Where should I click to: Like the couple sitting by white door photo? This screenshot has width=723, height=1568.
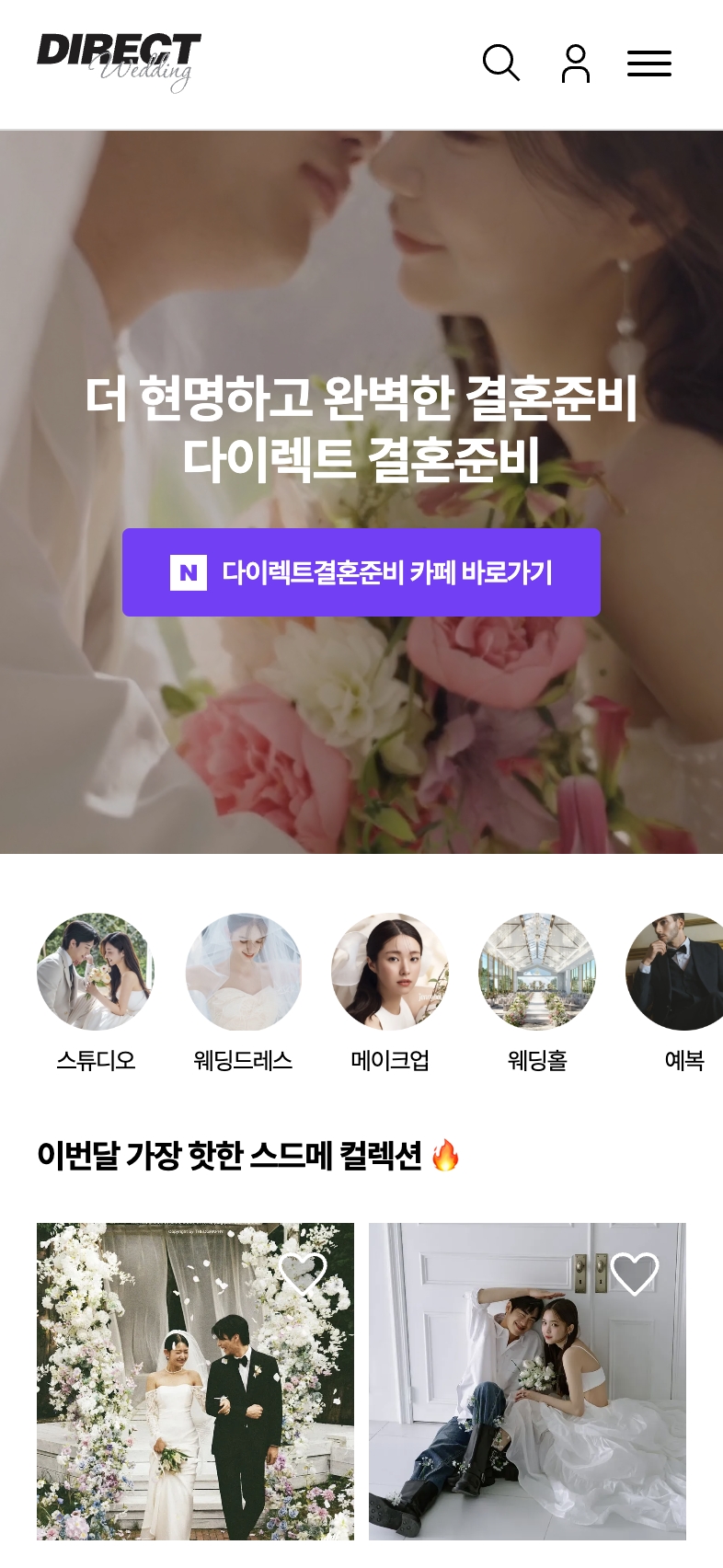click(x=635, y=1274)
